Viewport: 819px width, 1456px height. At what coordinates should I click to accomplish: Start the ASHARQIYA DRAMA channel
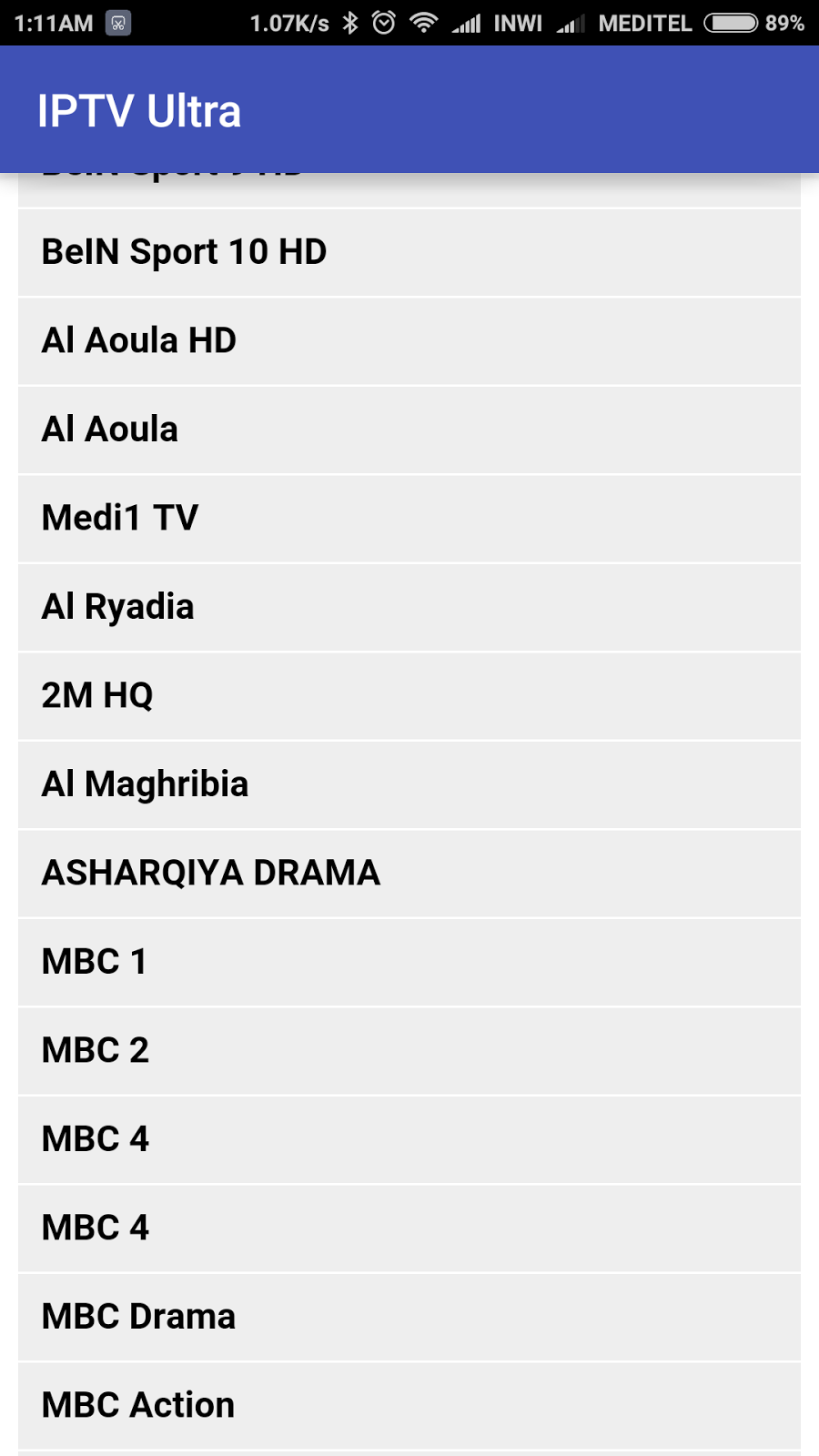click(x=409, y=873)
